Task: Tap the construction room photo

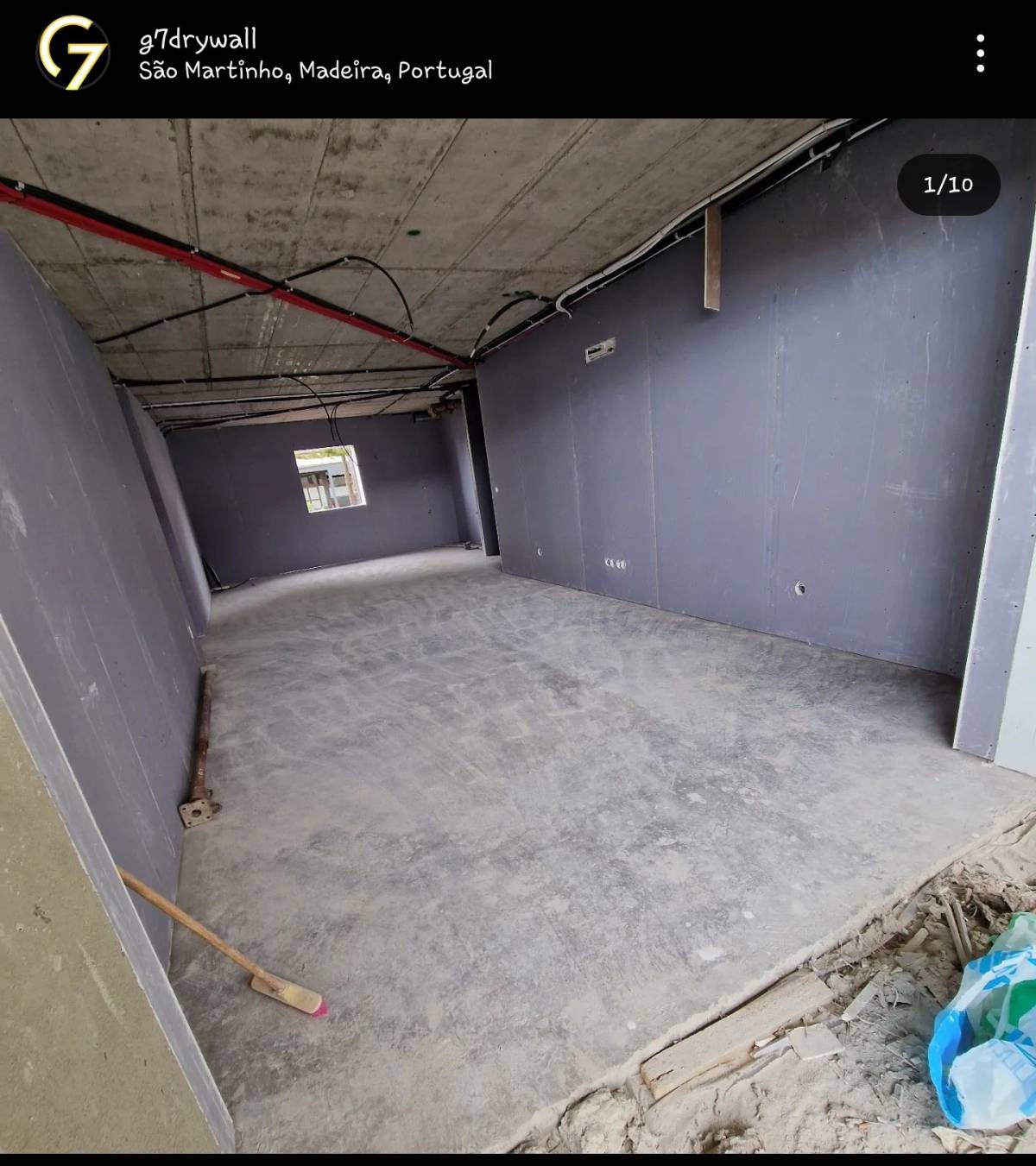Action: 518,635
